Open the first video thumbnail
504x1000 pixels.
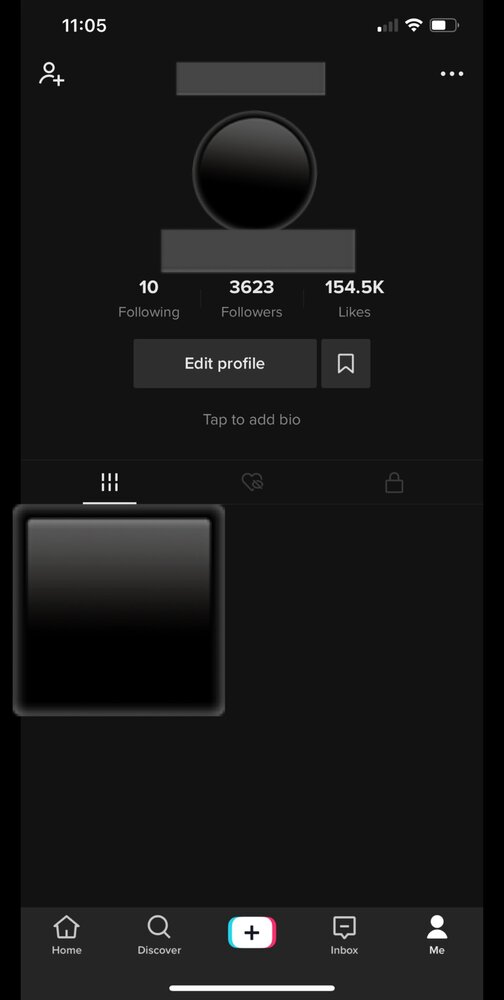click(119, 610)
